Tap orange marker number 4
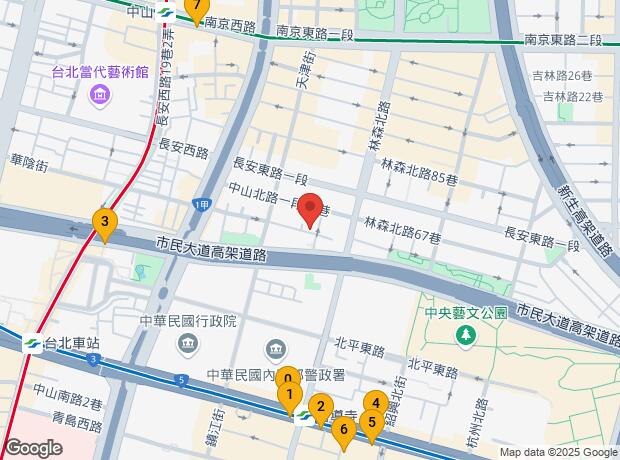Screen dimensions: 620x460 [x=375, y=403]
